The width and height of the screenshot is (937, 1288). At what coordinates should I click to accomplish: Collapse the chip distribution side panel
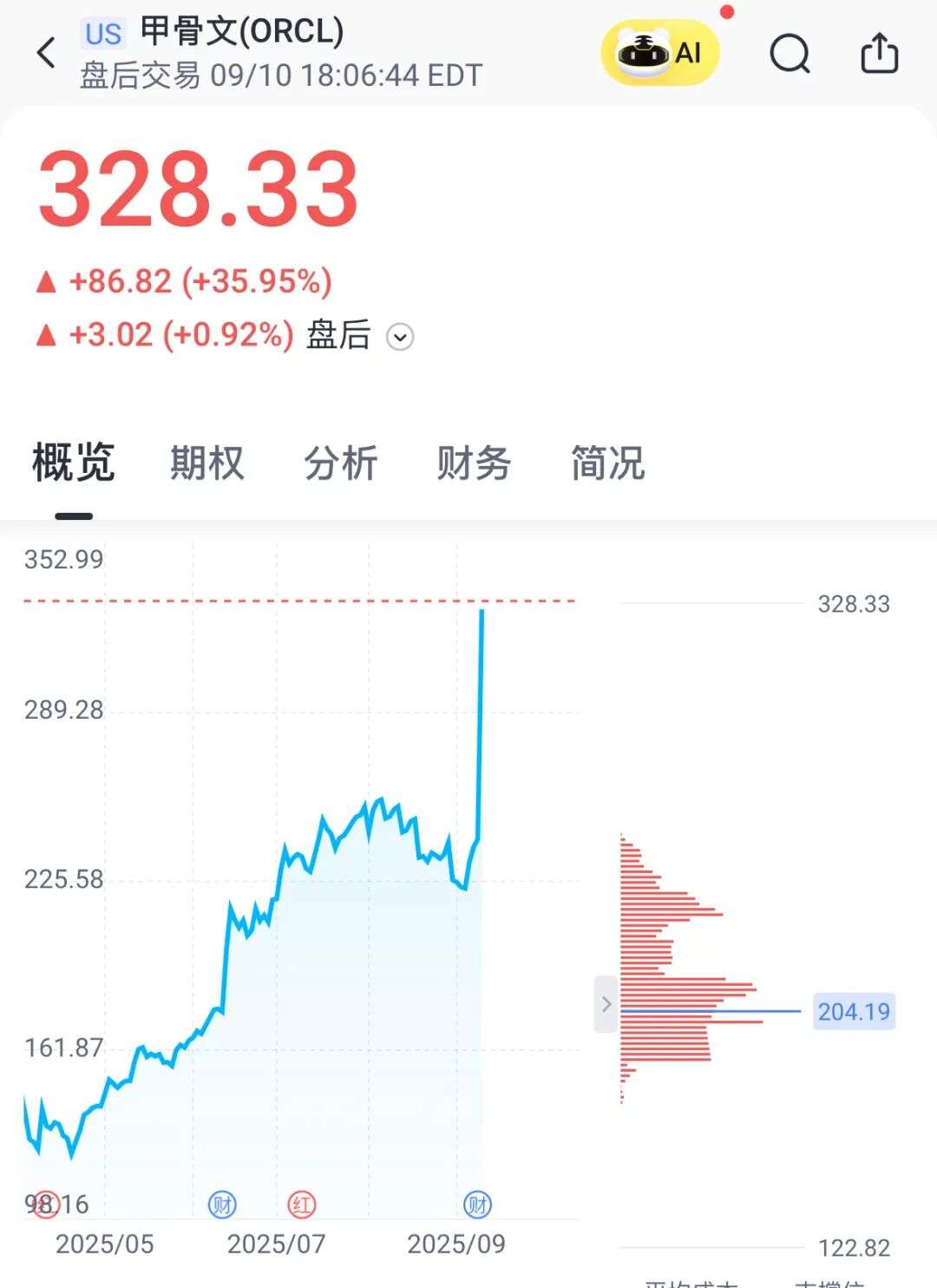(606, 1004)
